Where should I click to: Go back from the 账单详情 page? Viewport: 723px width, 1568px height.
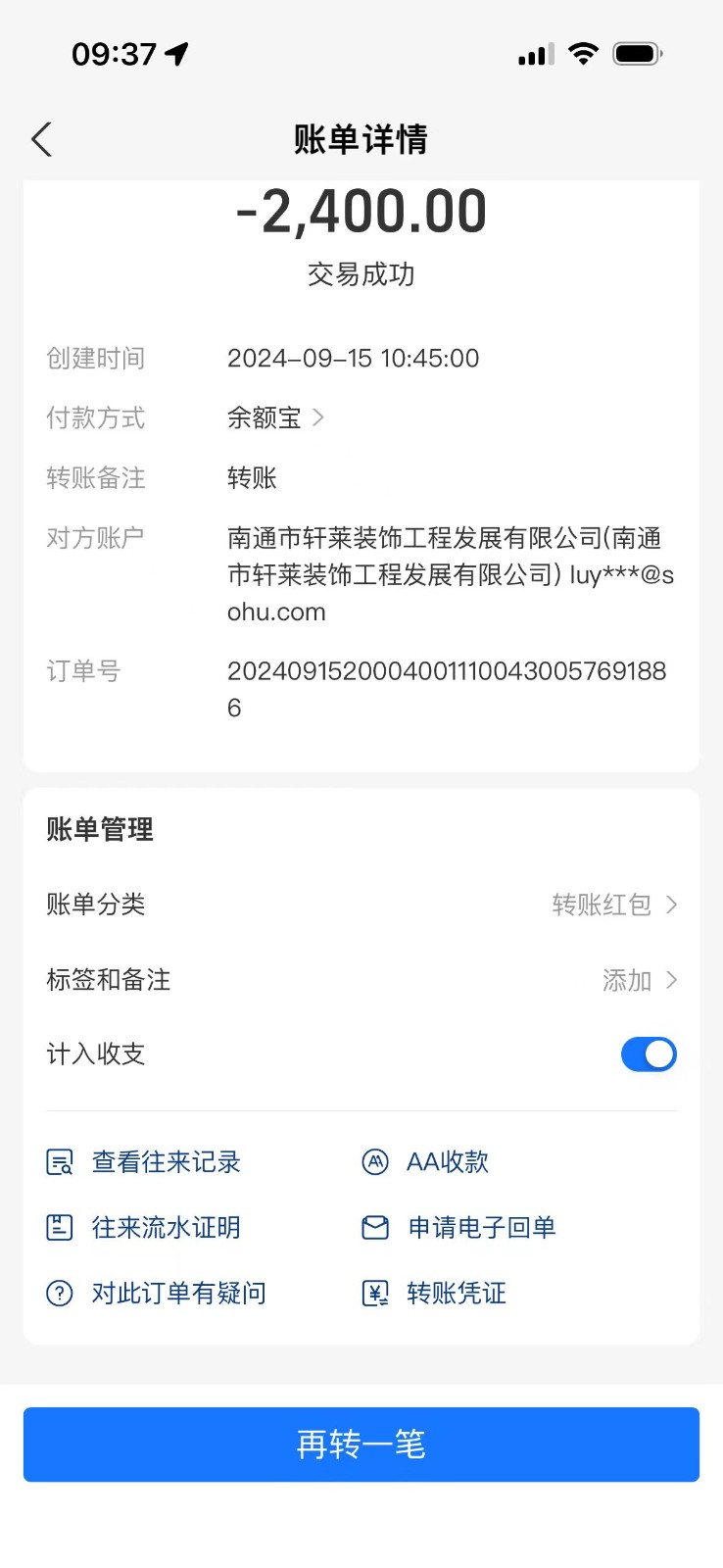point(41,140)
